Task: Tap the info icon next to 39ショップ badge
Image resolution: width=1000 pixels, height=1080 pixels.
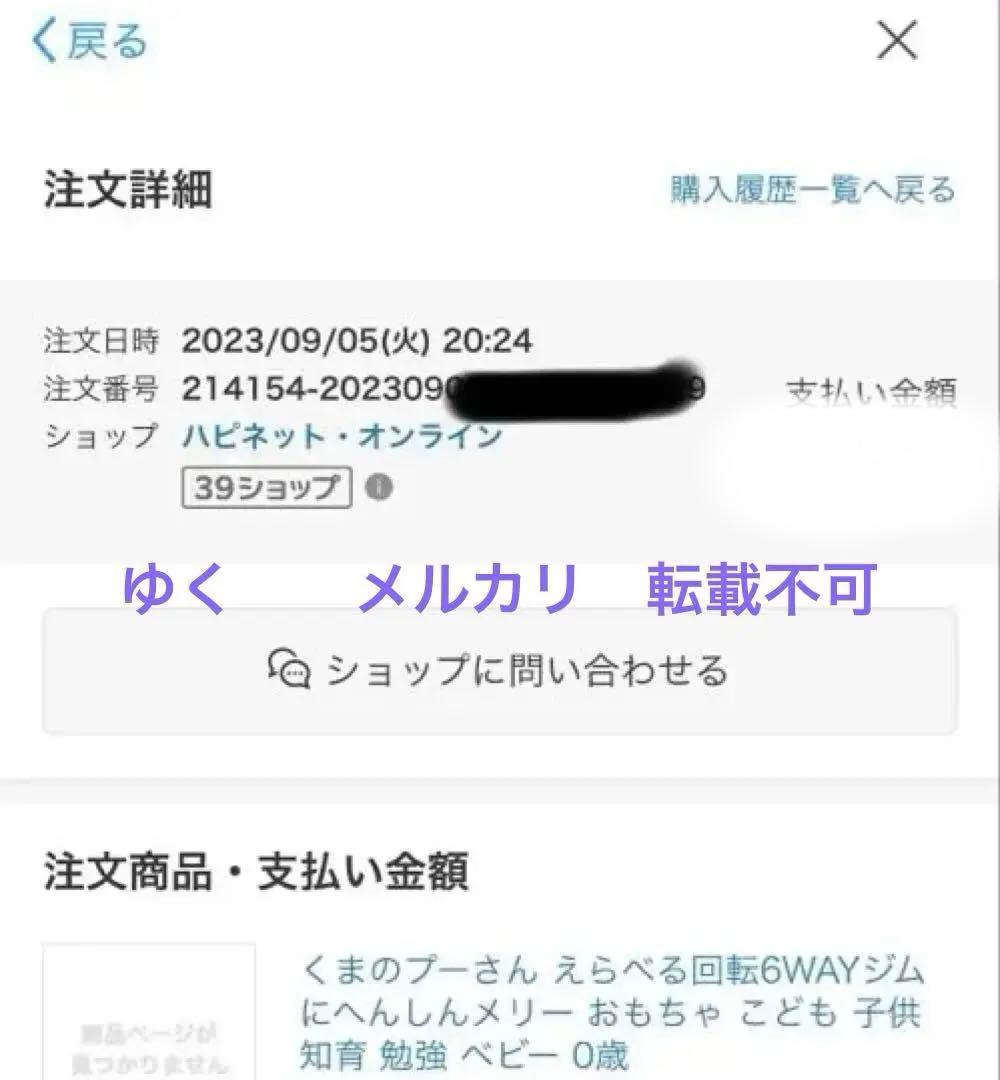Action: (376, 488)
